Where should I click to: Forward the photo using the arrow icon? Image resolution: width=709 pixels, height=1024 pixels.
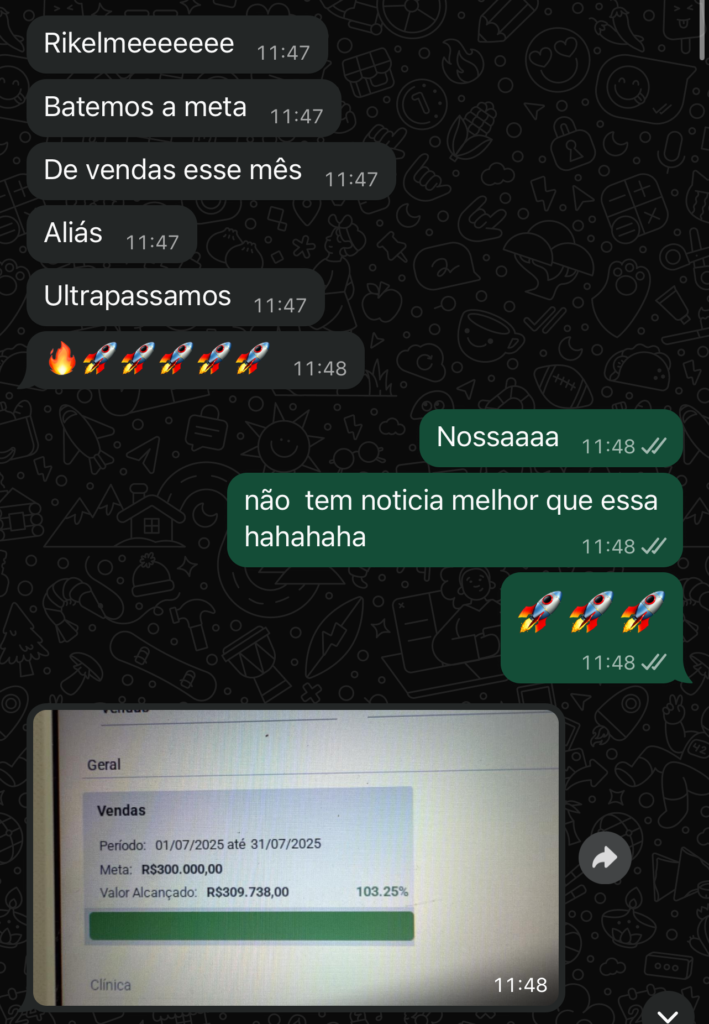(x=605, y=858)
